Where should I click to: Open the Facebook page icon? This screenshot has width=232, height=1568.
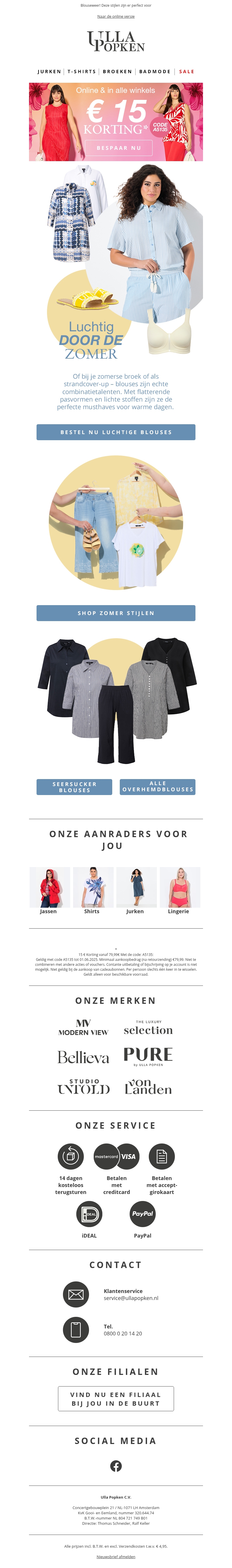pos(115,1466)
